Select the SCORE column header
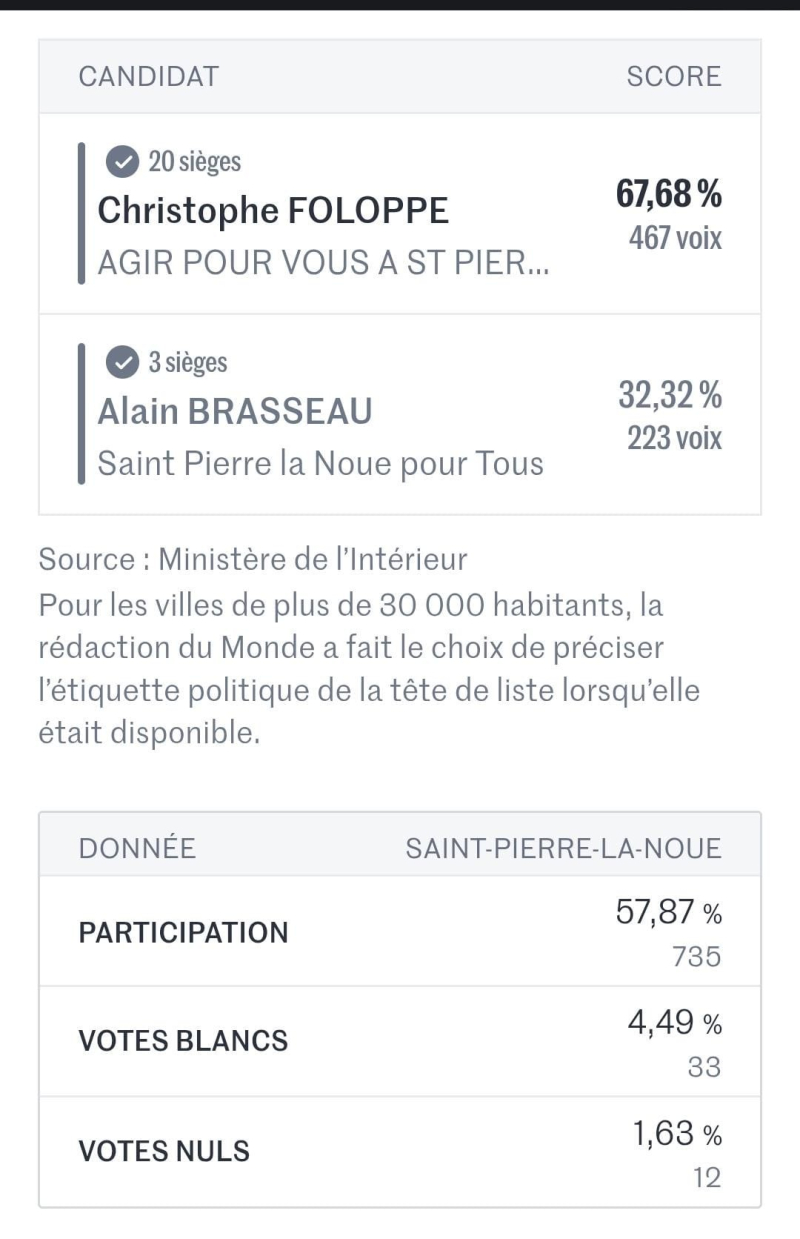This screenshot has height=1239, width=800. 674,76
